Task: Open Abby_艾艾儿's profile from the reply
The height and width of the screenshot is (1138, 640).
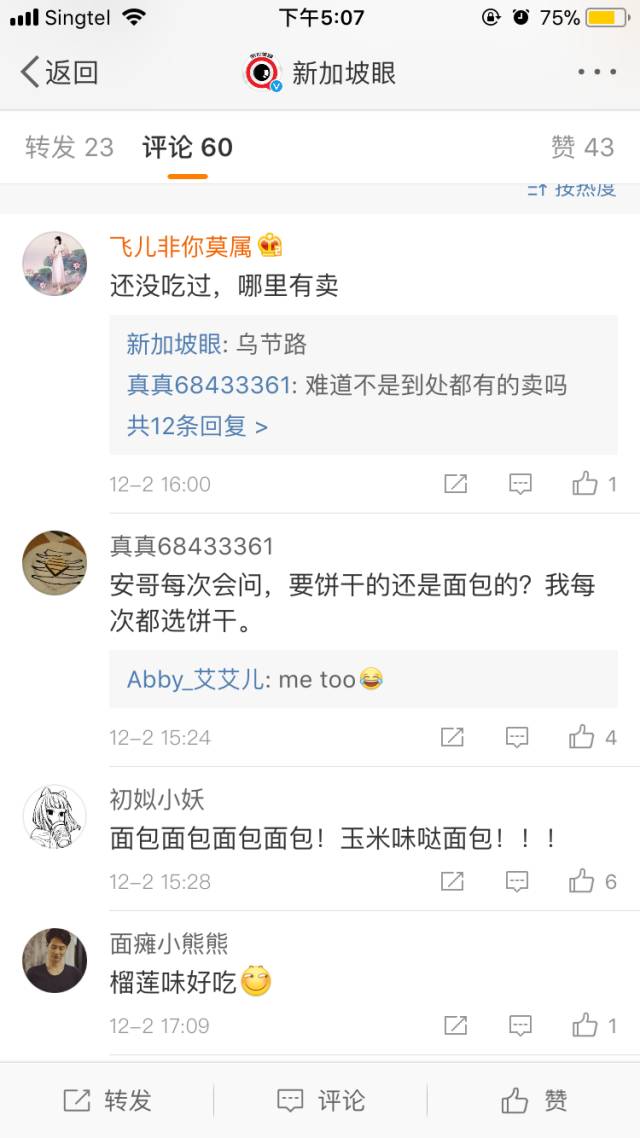Action: [196, 680]
